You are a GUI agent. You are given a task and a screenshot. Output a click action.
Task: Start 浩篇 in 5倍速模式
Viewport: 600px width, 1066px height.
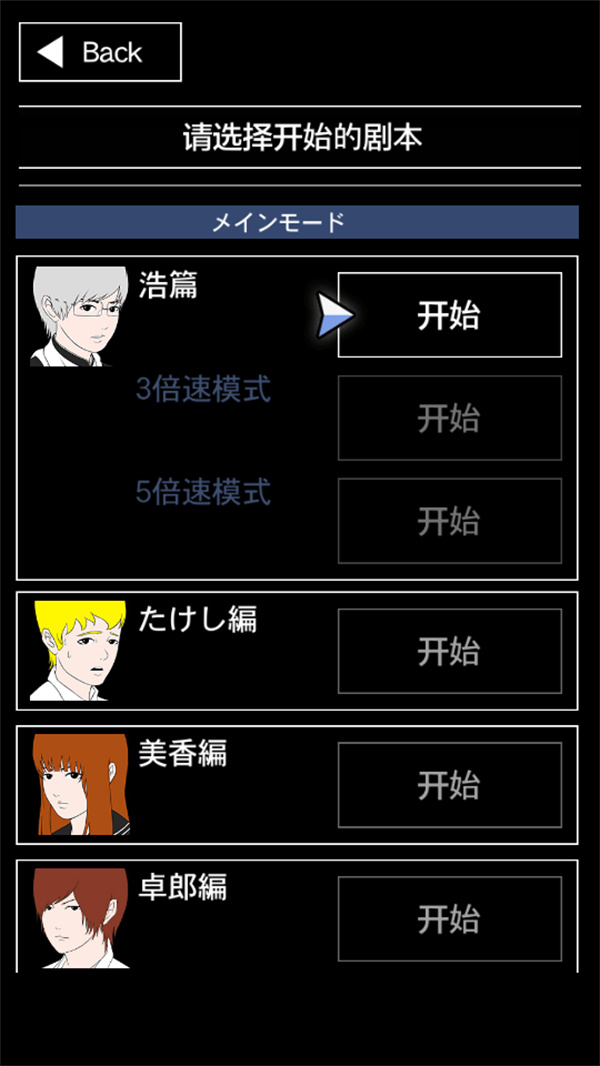pyautogui.click(x=449, y=520)
